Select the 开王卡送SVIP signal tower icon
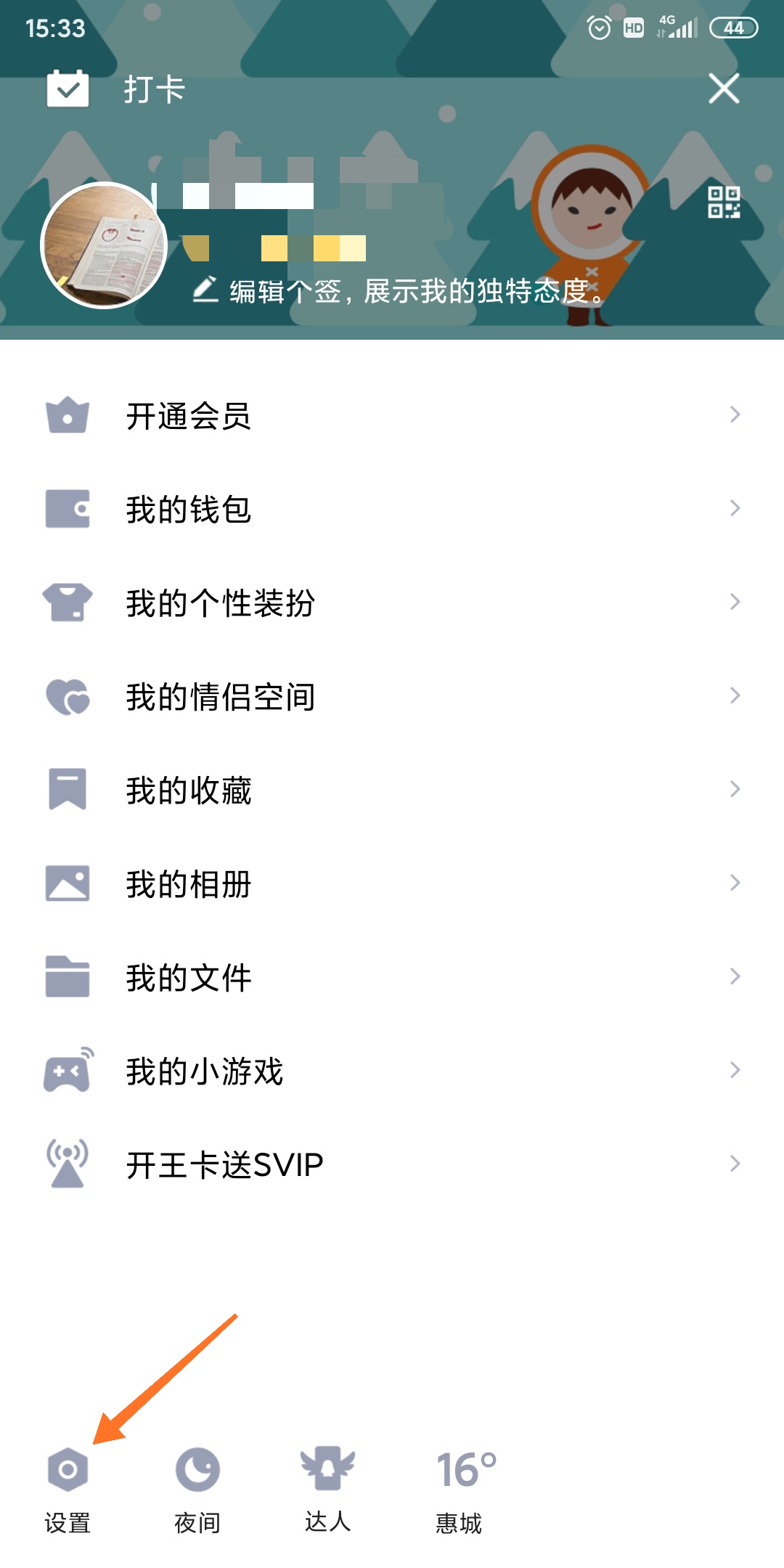Screen dimensions: 784x1568 (x=68, y=1164)
